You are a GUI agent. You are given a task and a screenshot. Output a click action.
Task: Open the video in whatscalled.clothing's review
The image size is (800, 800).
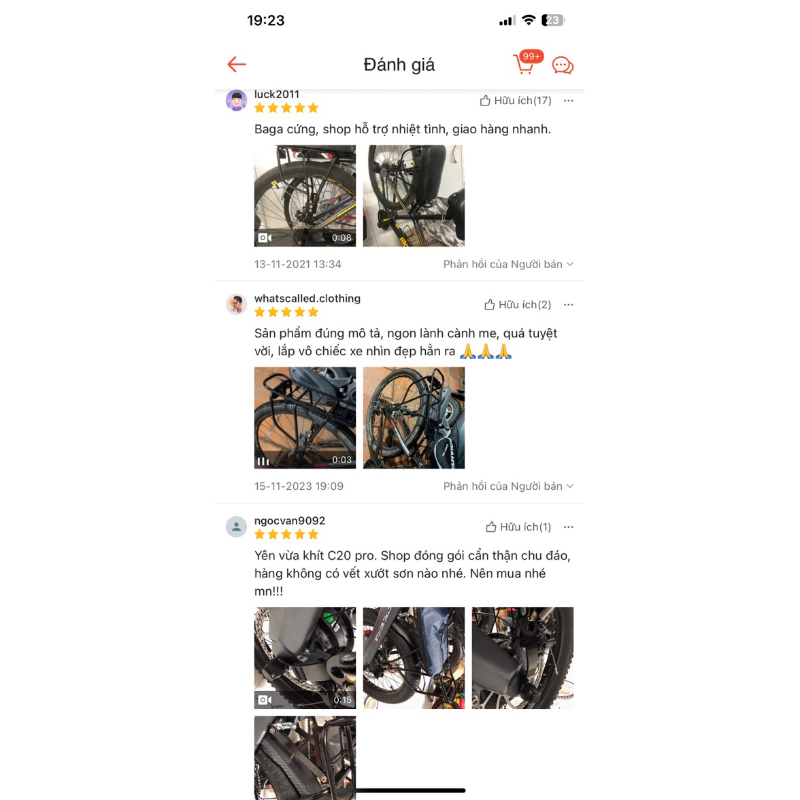(305, 418)
